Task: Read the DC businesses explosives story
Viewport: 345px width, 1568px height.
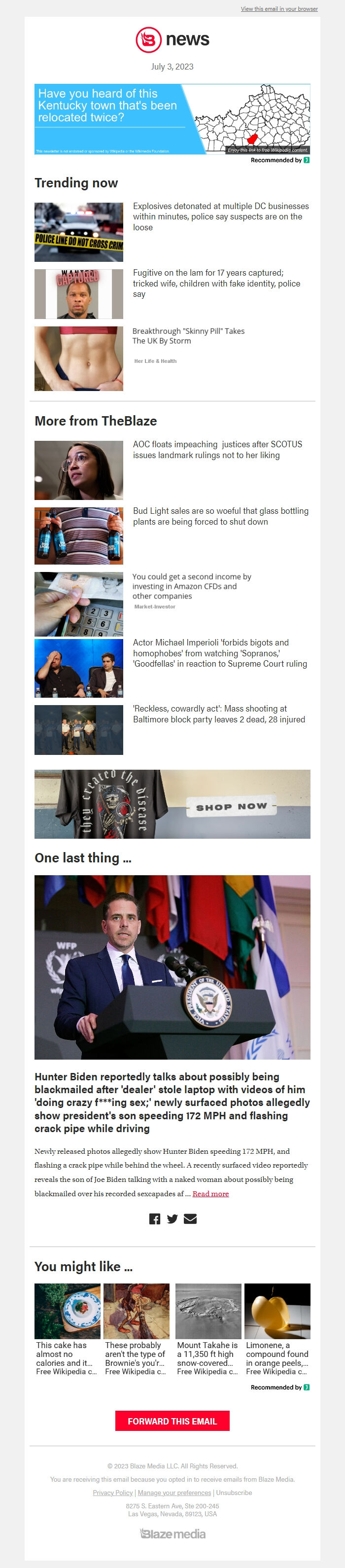Action: click(220, 216)
